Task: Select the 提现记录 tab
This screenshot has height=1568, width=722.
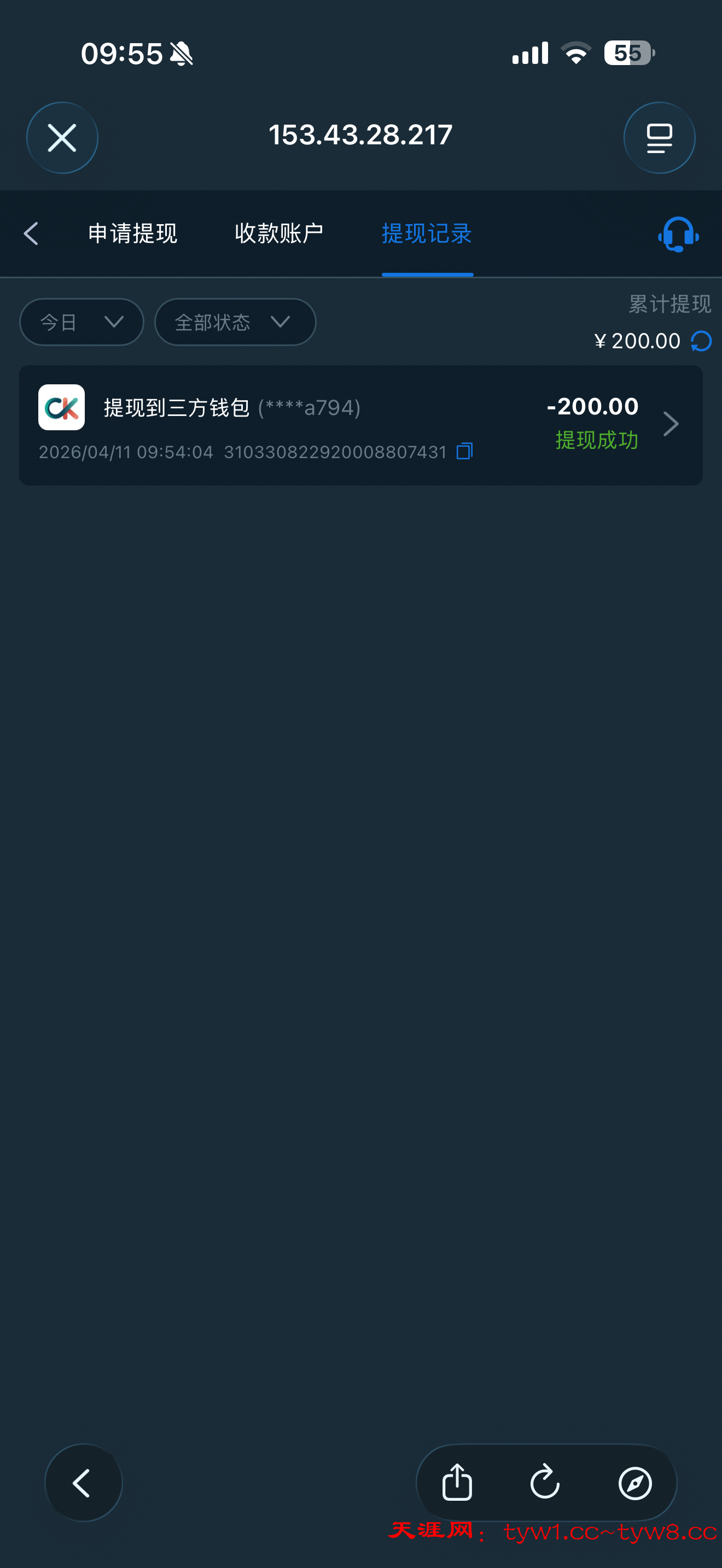Action: 427,234
